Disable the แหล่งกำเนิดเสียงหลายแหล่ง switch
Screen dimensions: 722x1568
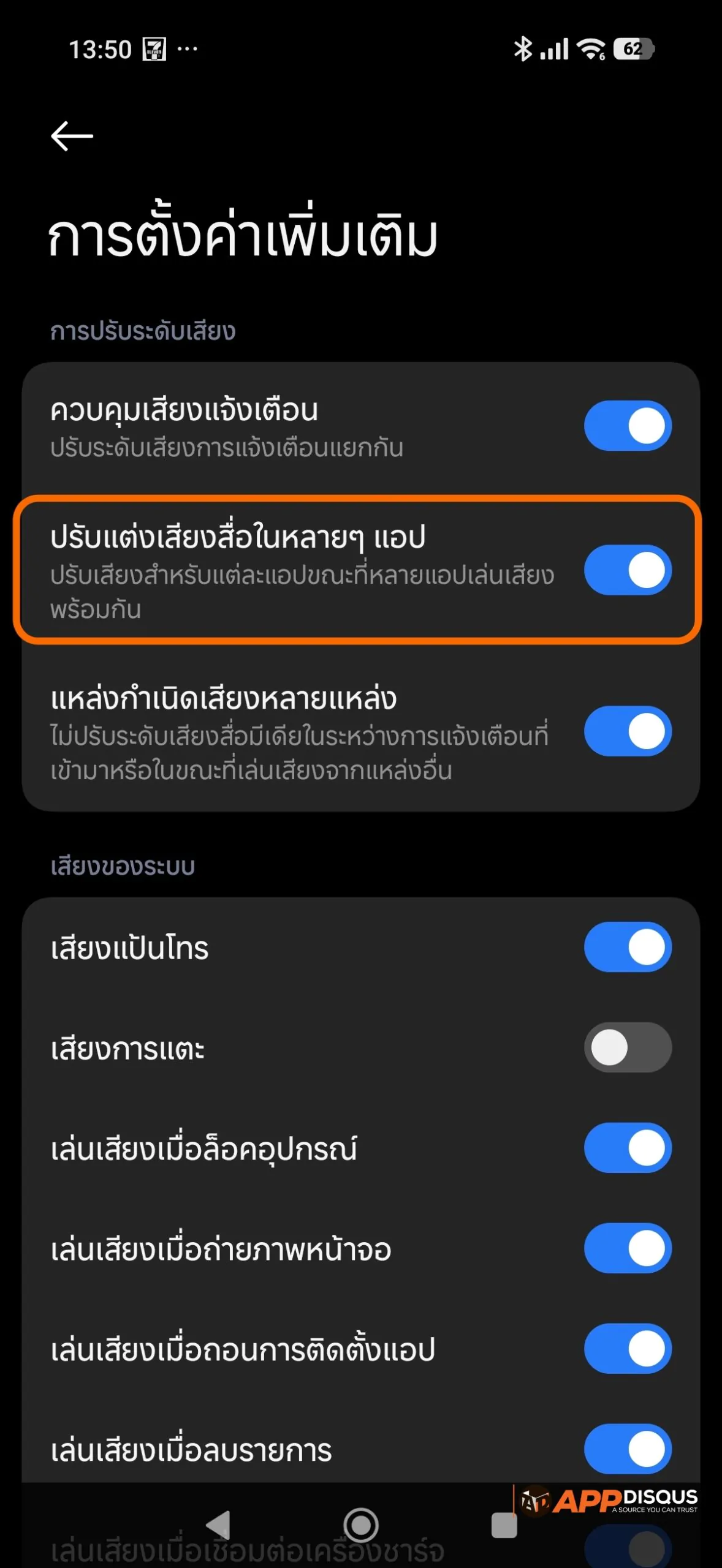(x=628, y=731)
